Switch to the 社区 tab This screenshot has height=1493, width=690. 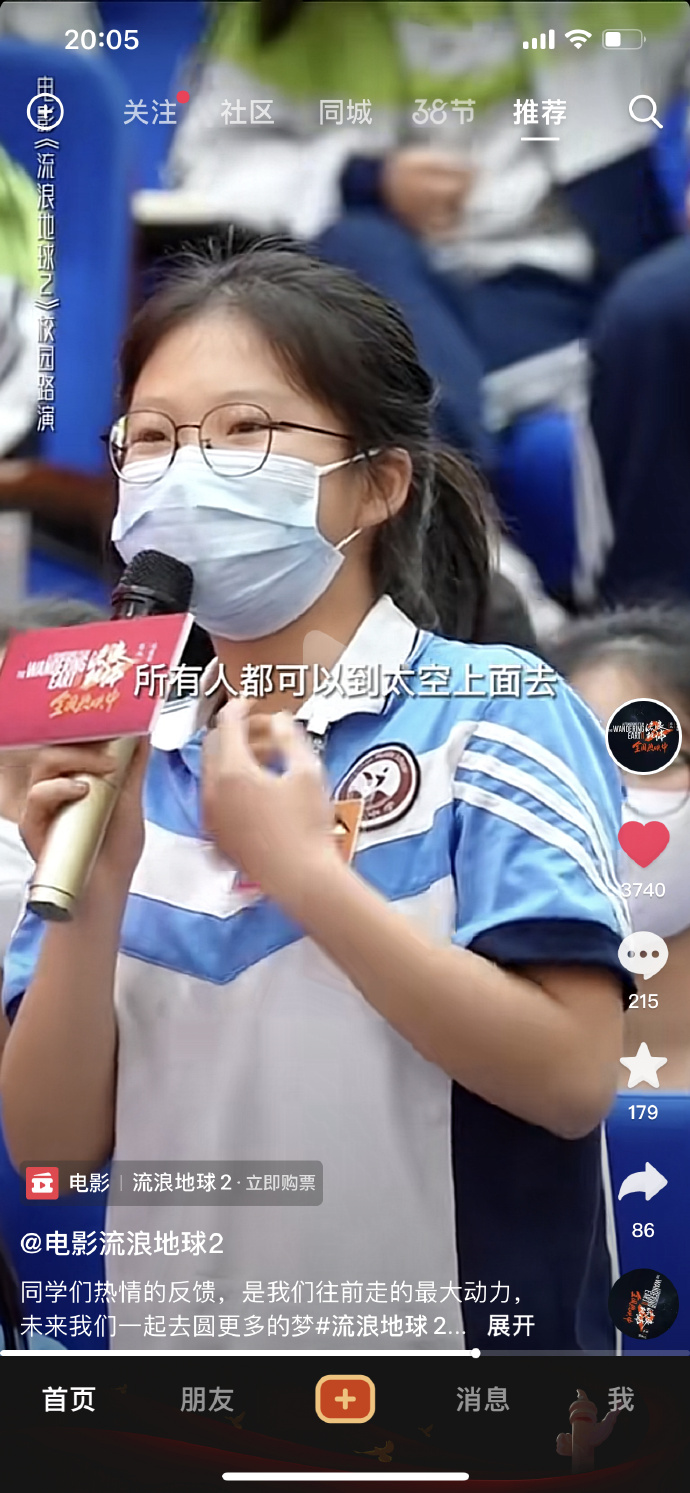pyautogui.click(x=247, y=112)
